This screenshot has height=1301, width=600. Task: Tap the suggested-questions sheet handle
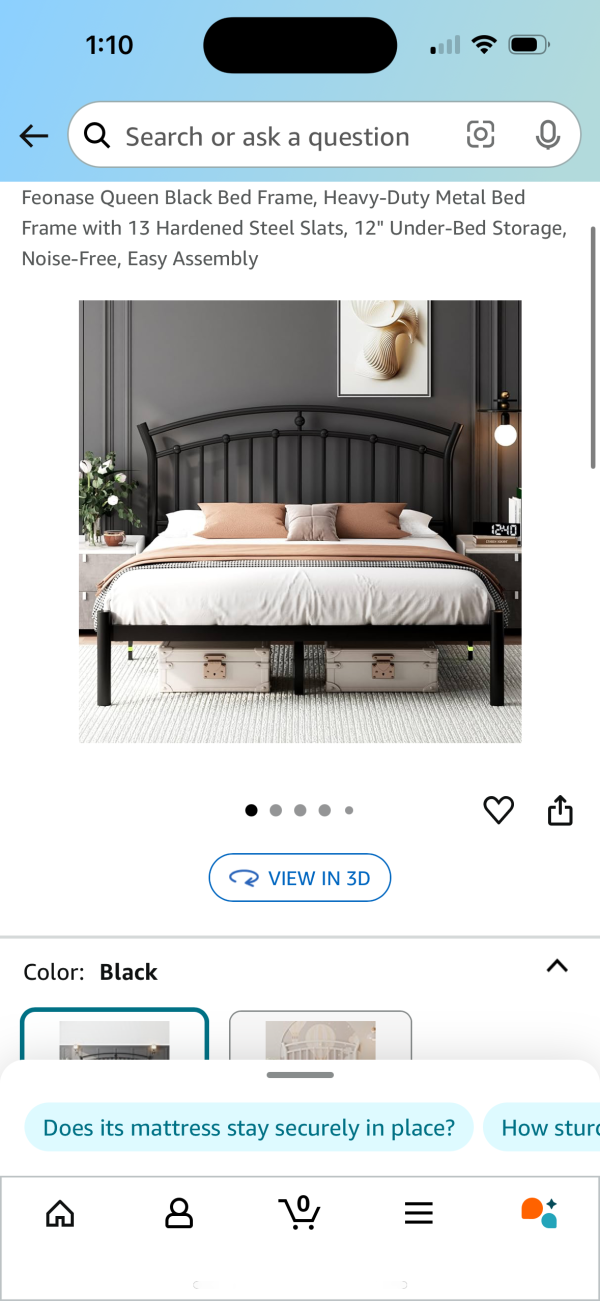(300, 1075)
